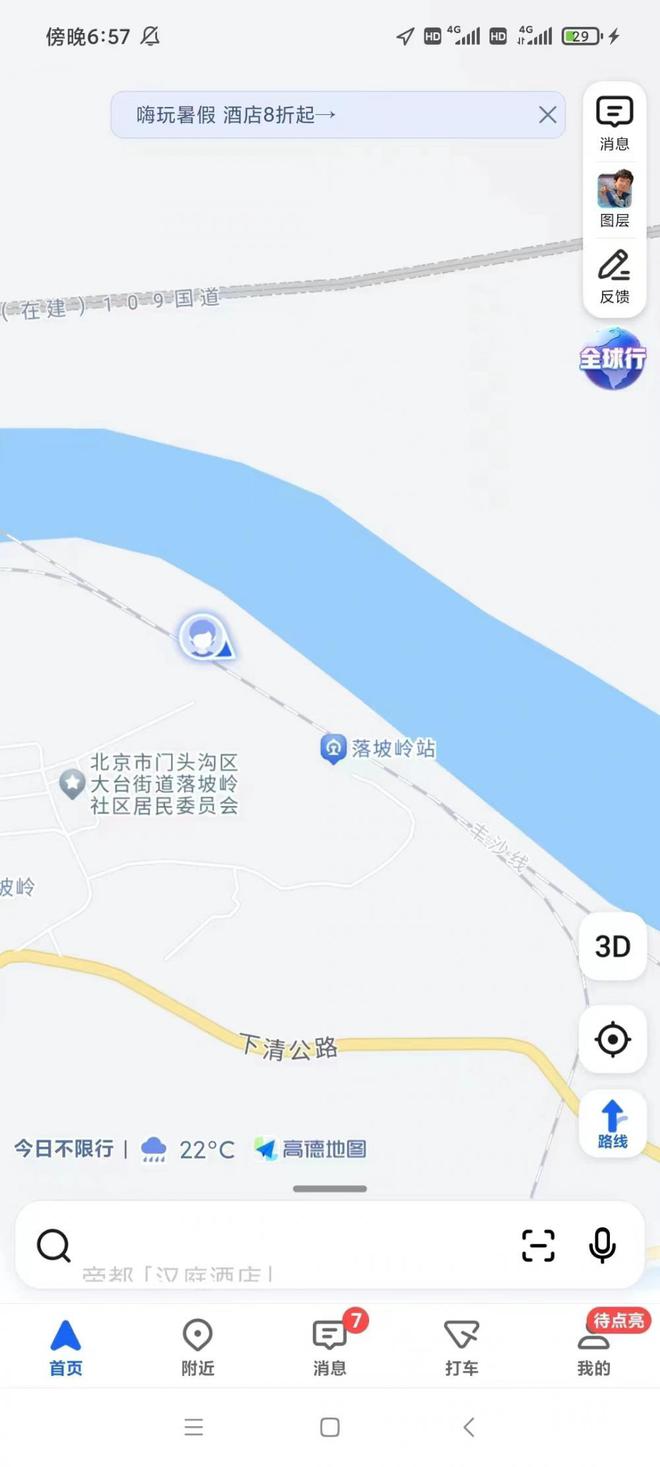
Task: Recenter map on current location
Action: [x=612, y=1039]
